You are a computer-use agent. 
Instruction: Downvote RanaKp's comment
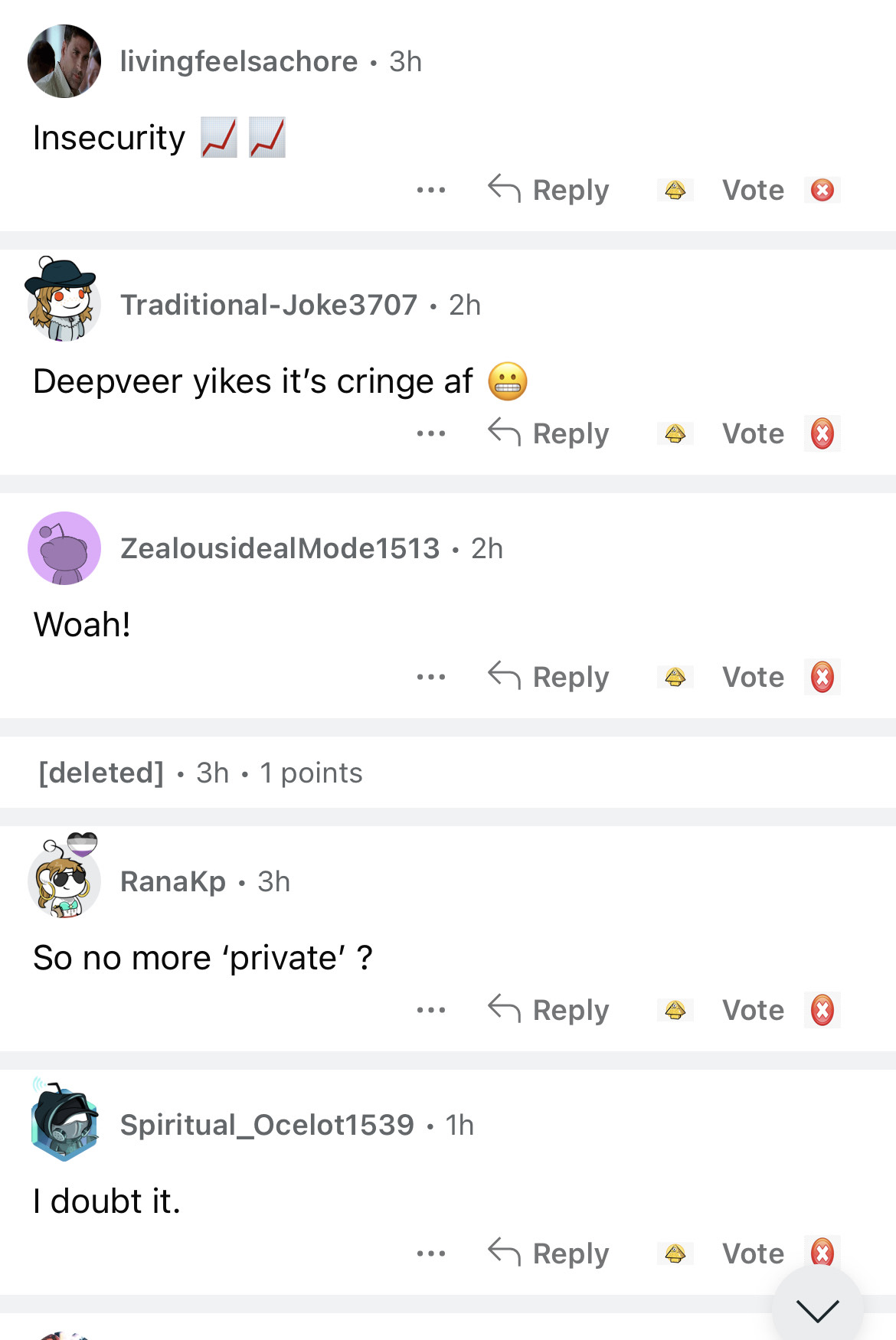tap(822, 1010)
